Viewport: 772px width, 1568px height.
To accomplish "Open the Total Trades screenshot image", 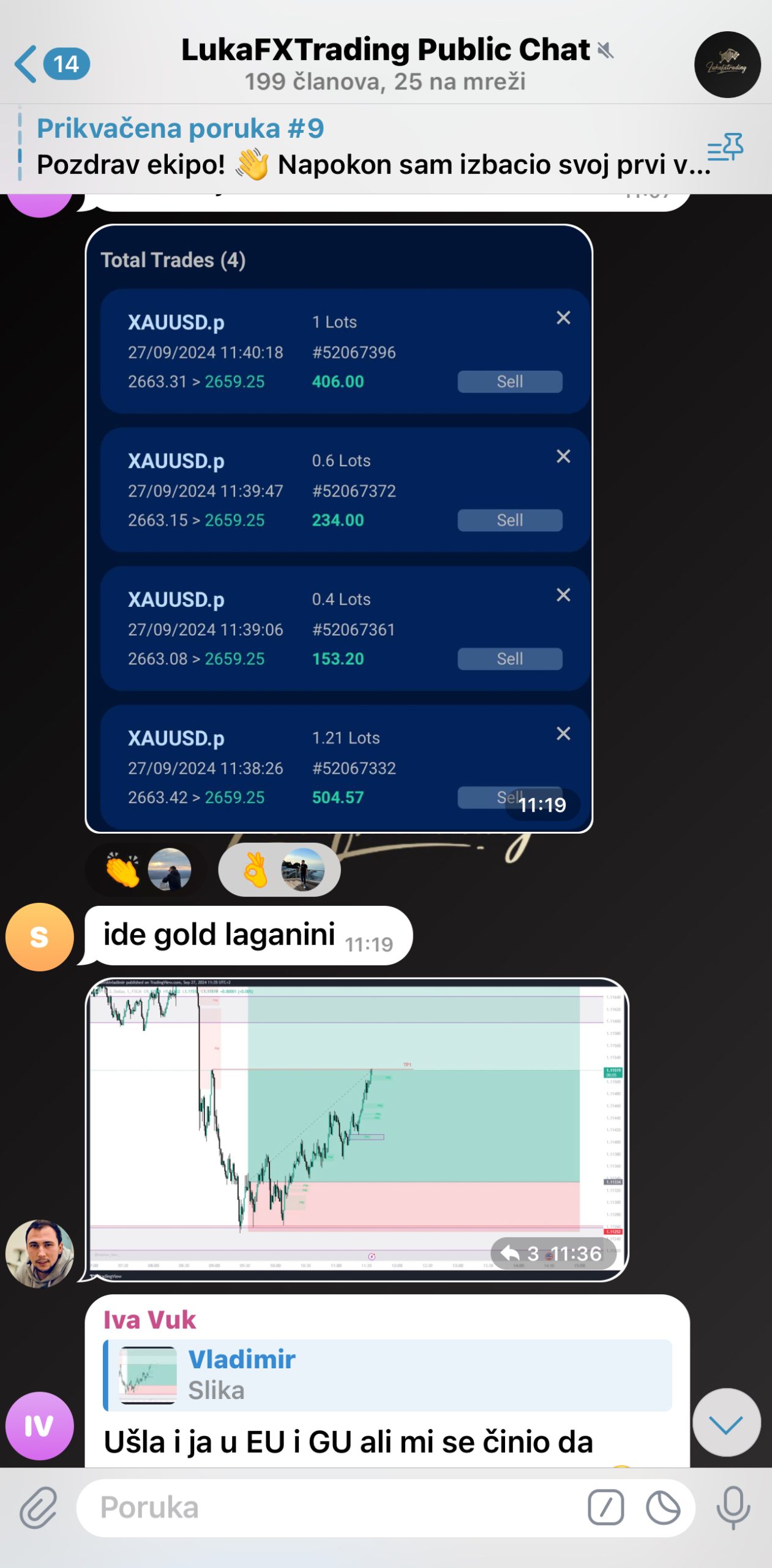I will (339, 528).
